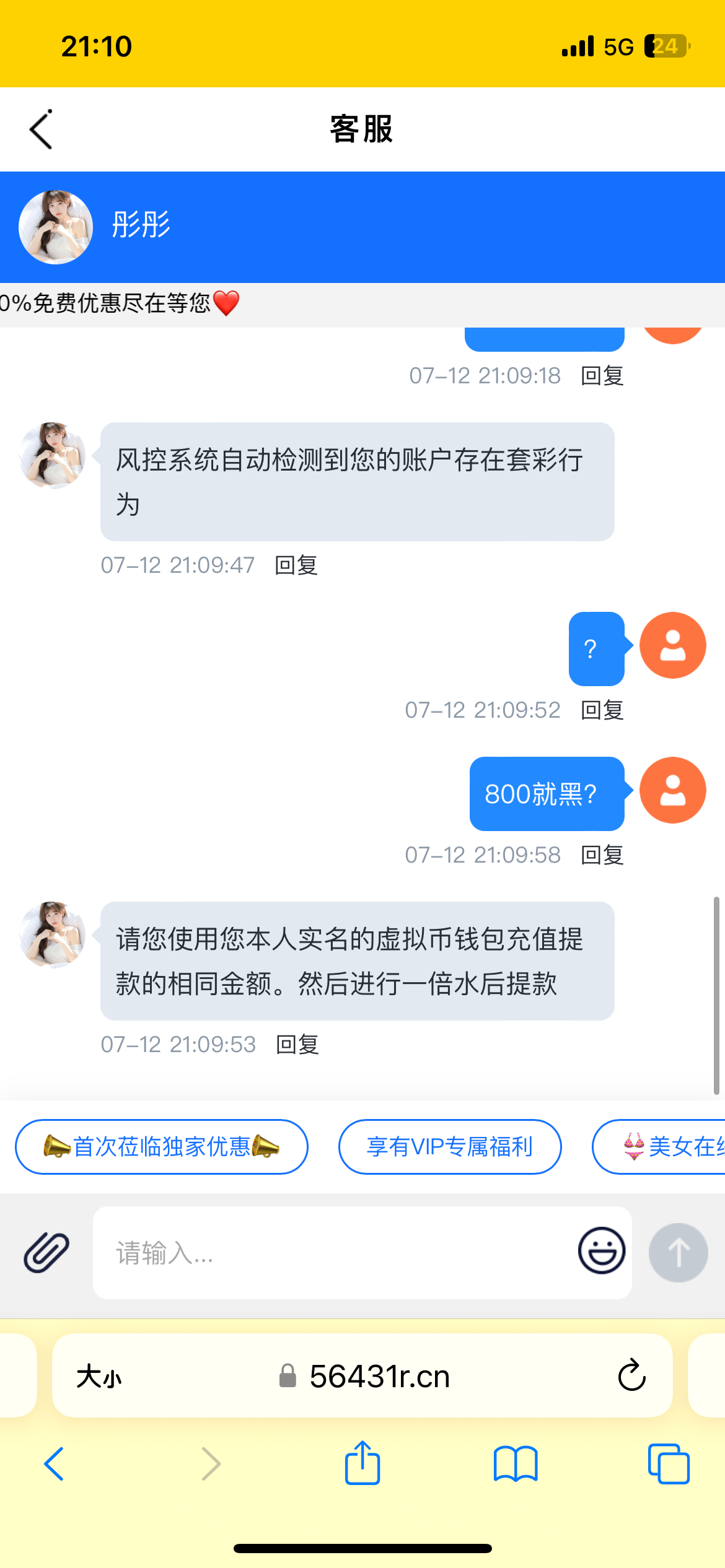Go back using the top-left chevron
725x1568 pixels.
(41, 128)
